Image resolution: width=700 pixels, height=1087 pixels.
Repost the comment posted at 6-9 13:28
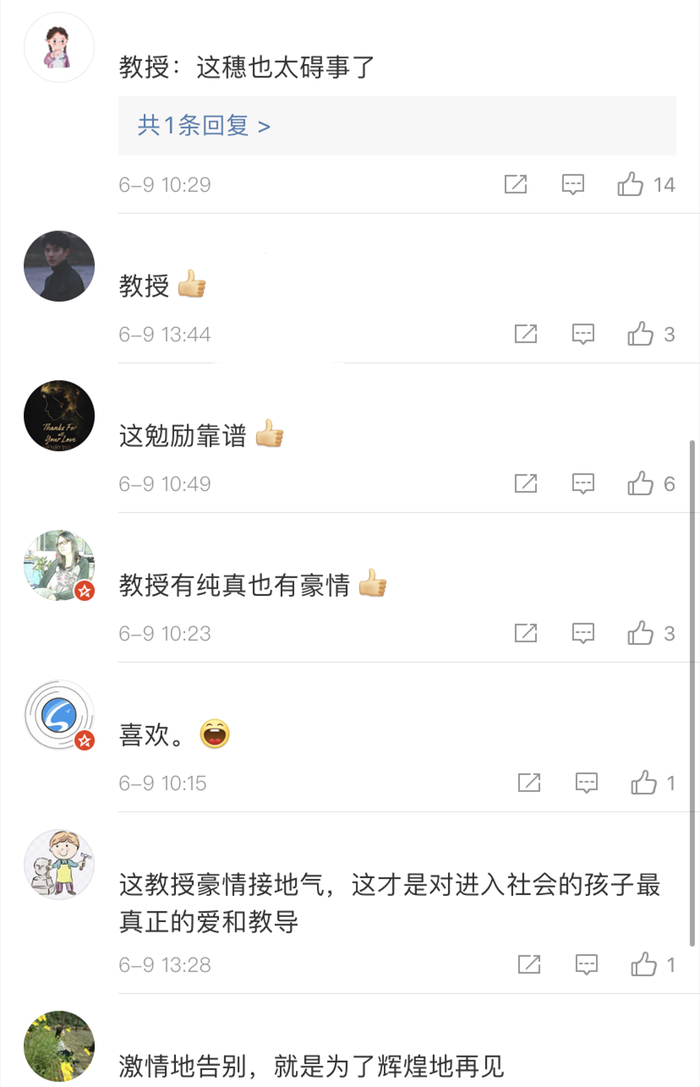point(530,965)
